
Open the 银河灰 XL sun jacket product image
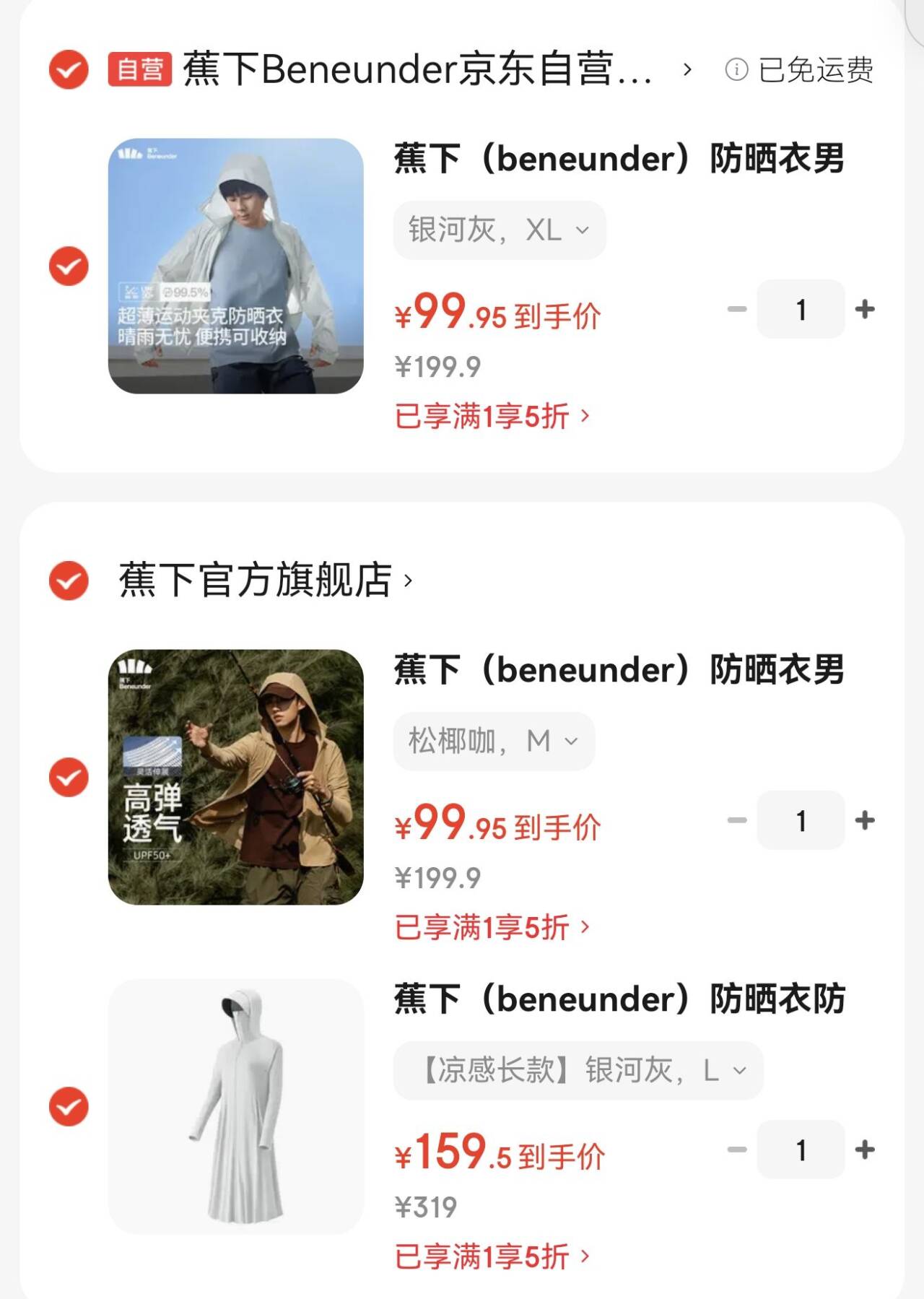[x=235, y=266]
